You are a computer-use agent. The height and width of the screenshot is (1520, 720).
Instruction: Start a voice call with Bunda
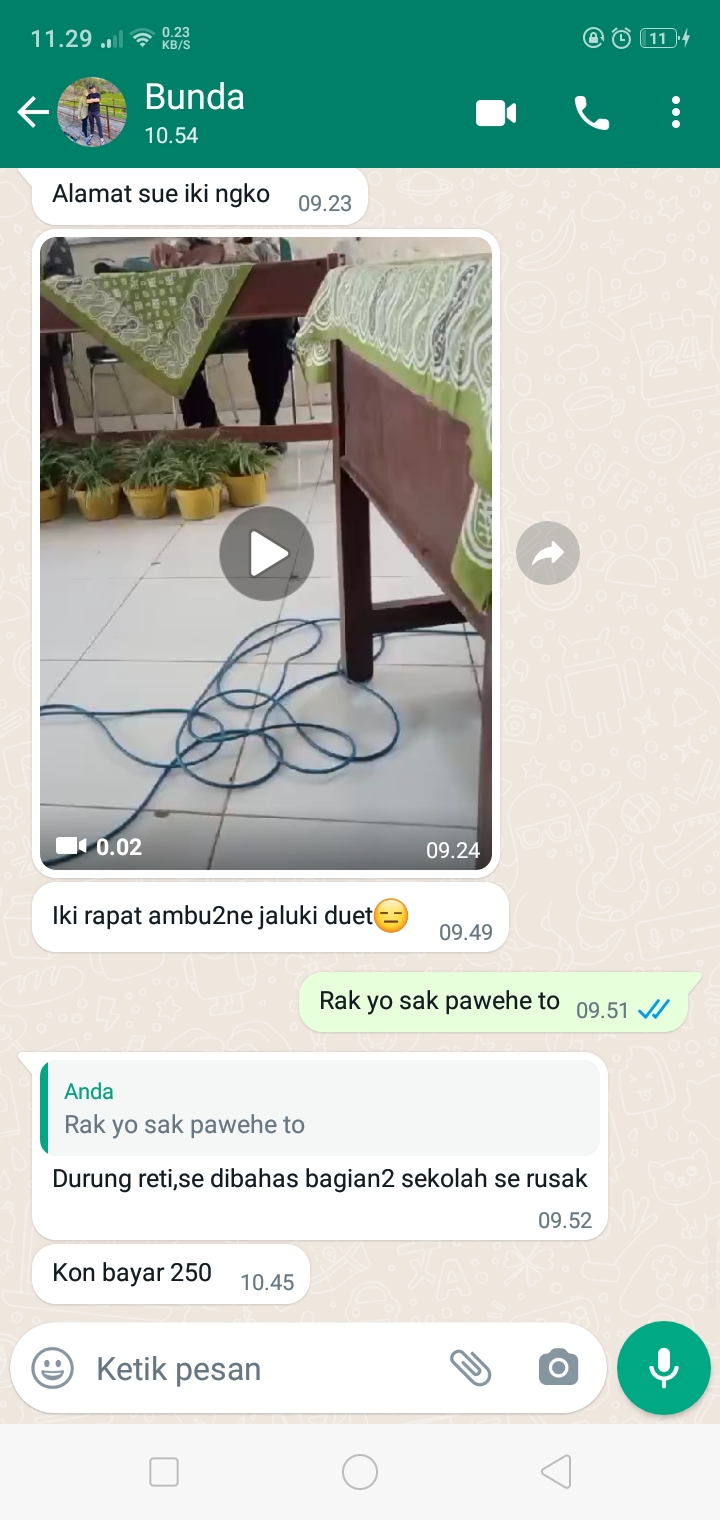[591, 113]
